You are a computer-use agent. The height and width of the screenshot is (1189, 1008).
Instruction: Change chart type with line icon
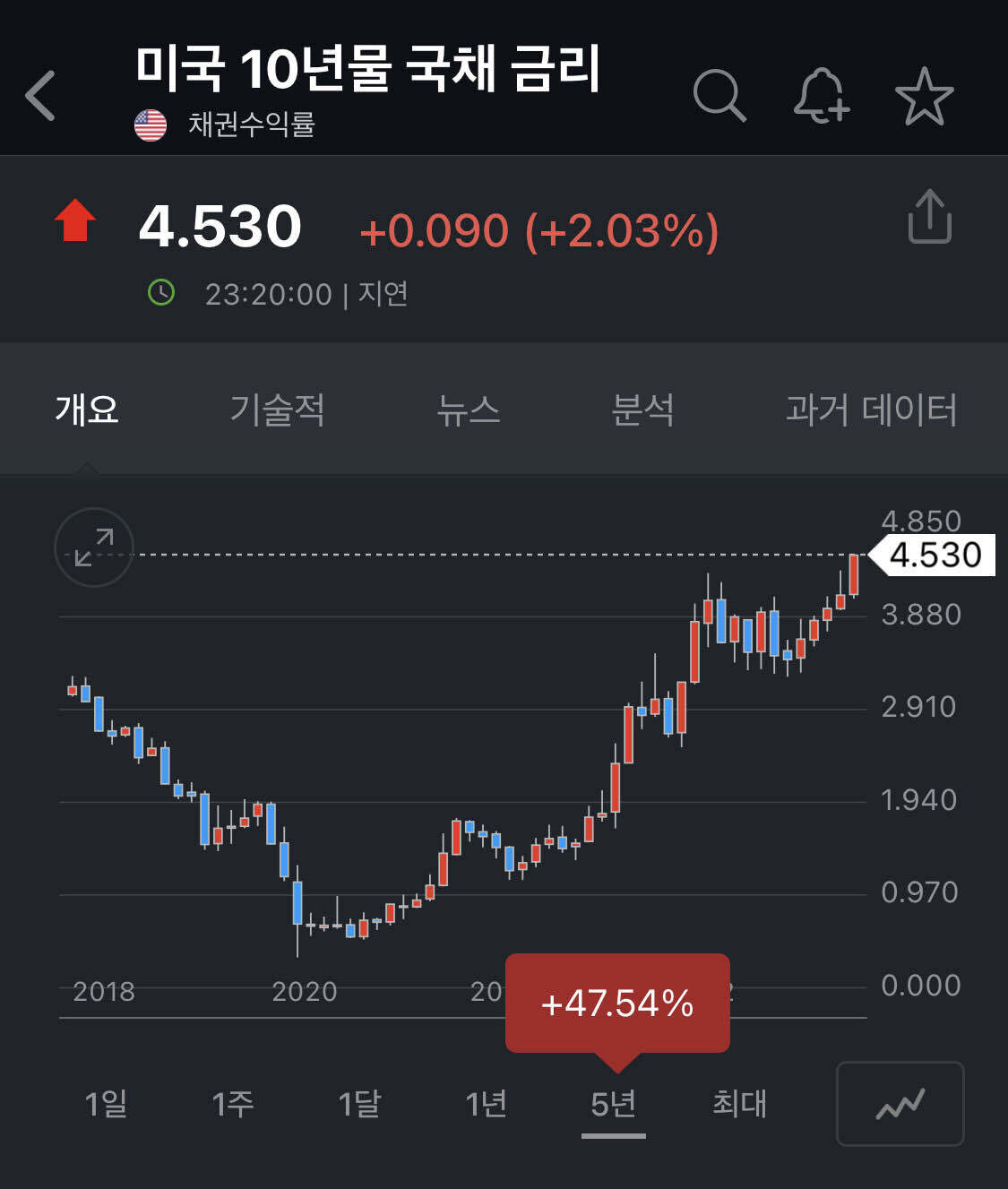click(x=900, y=1104)
